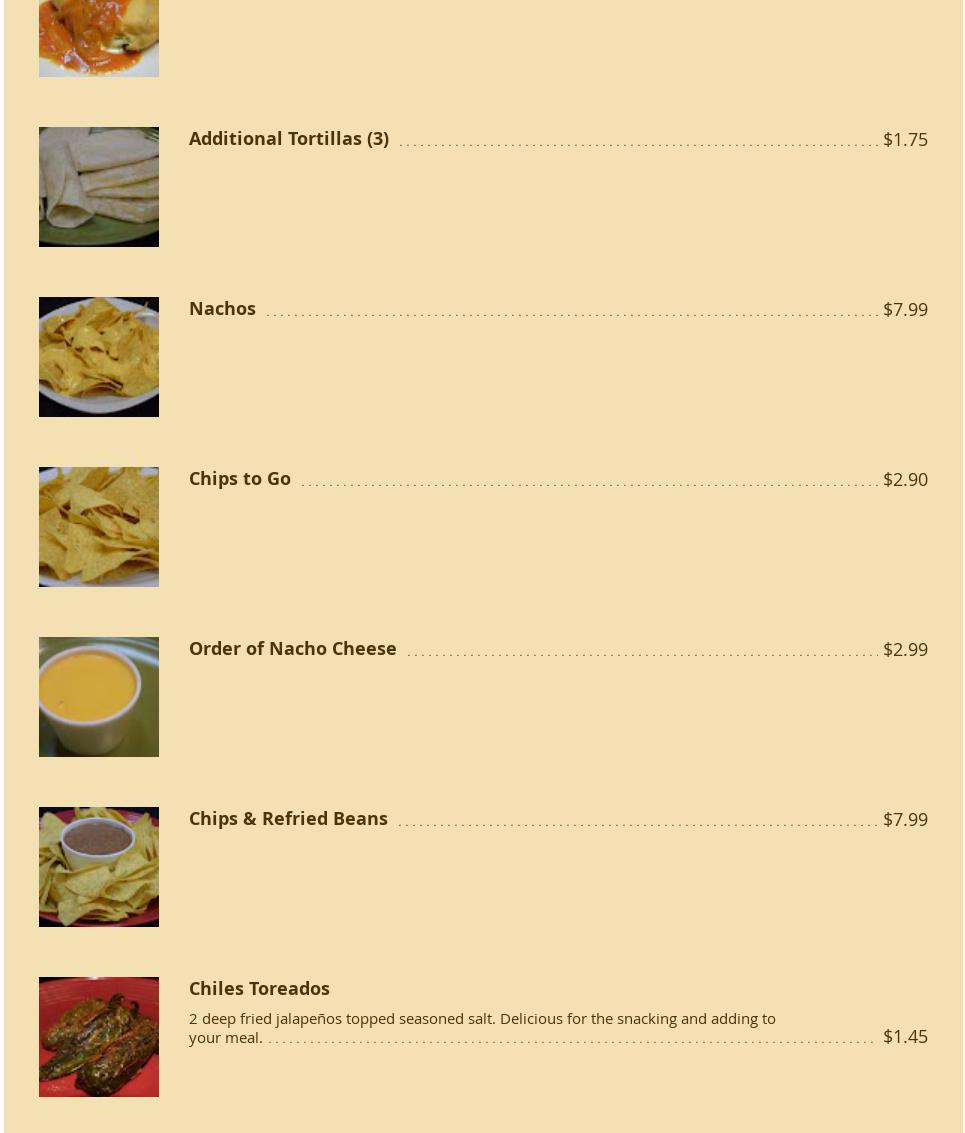Open the Additional Tortillas photo
This screenshot has width=965, height=1133.
pos(98,187)
